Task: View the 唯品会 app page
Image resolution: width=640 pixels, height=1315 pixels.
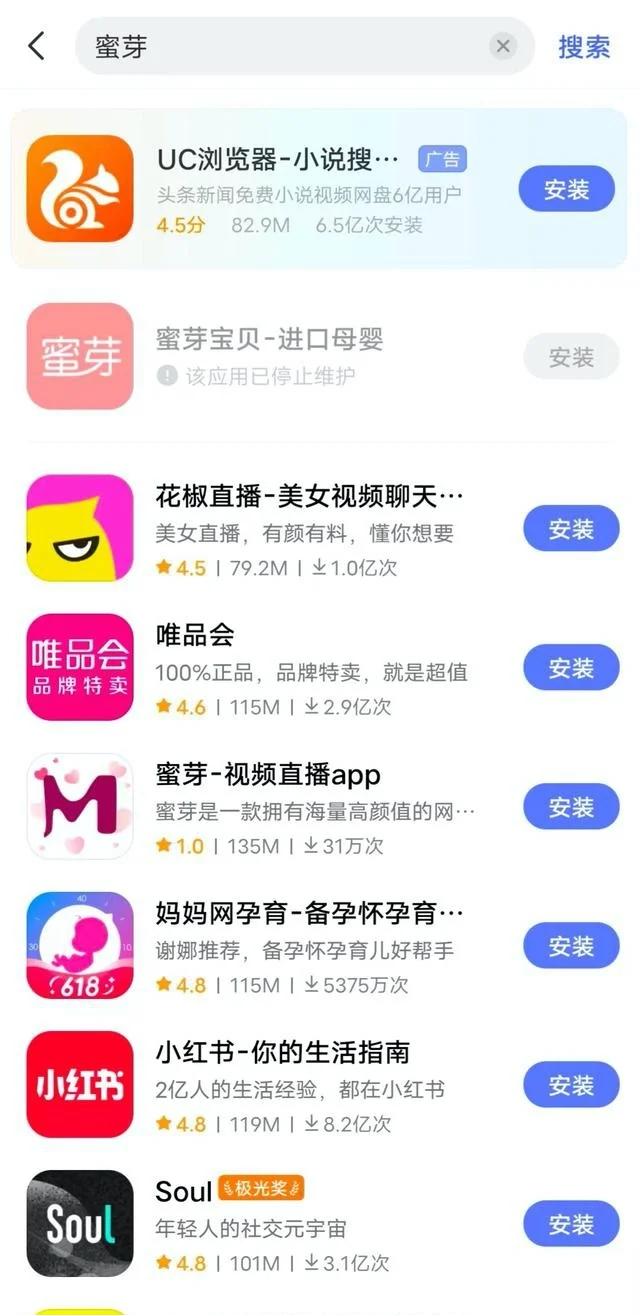Action: 196,635
